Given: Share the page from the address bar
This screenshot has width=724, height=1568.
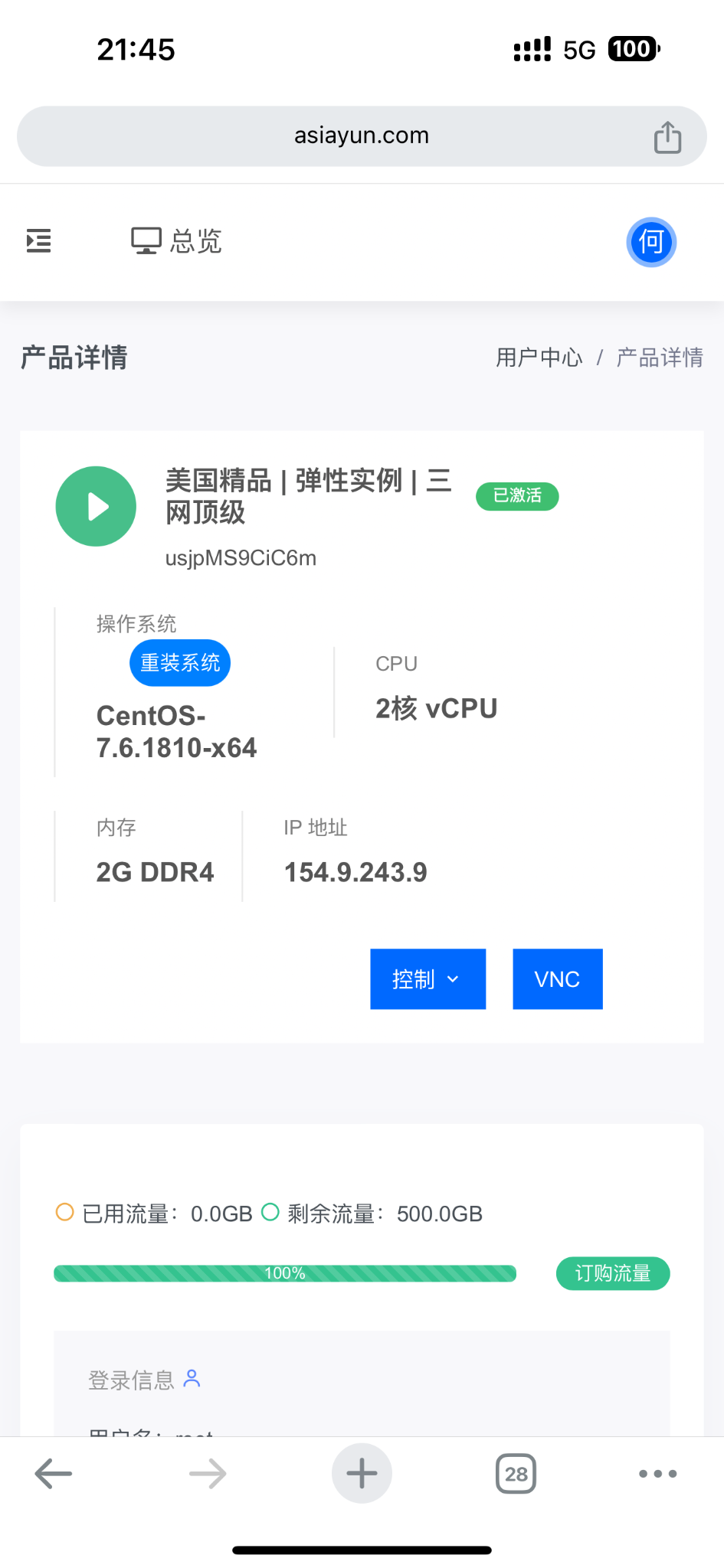Looking at the screenshot, I should coord(667,137).
